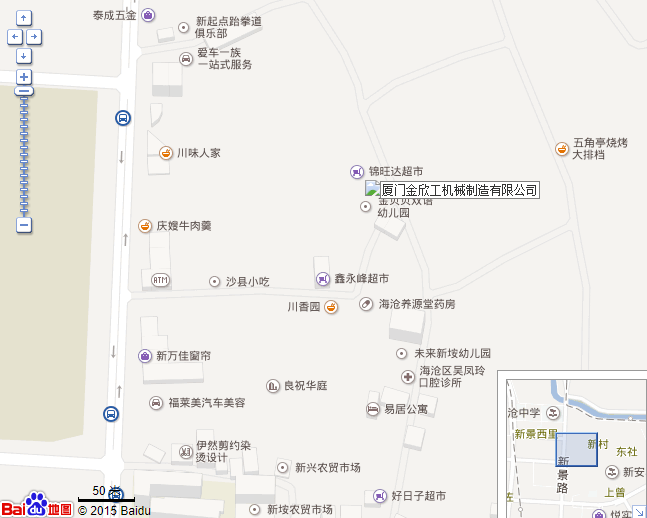Open the 厦门金欣工机械制造有限公司 marker label
This screenshot has width=647, height=518.
452,190
